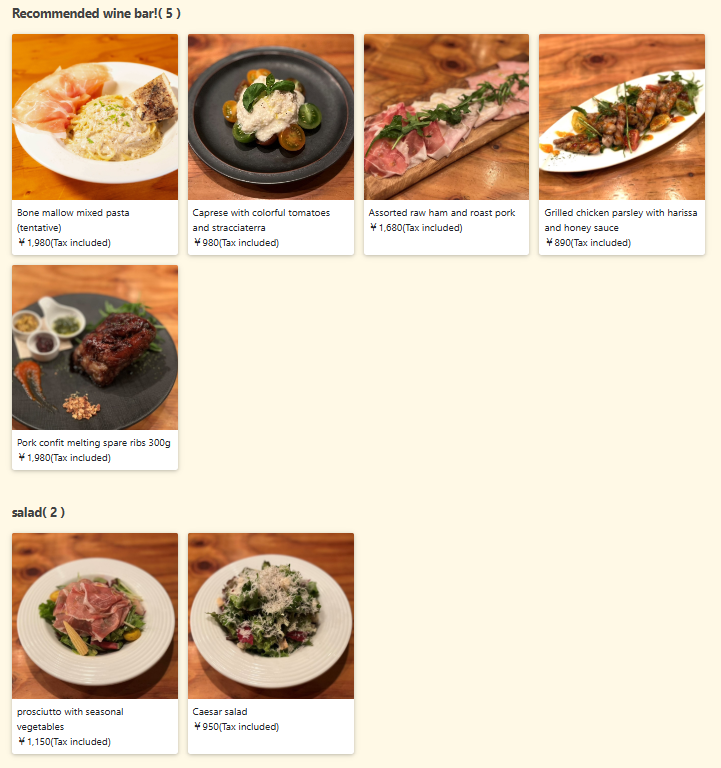View Assorted raw ham and roast pork
Screen dimensions: 721x768
point(446,143)
